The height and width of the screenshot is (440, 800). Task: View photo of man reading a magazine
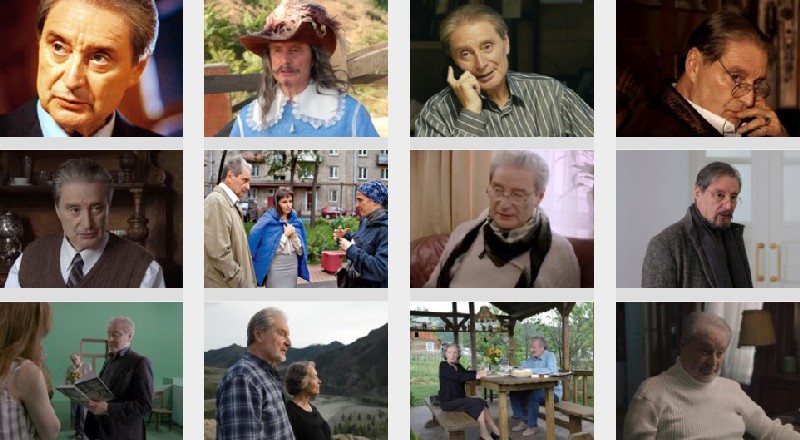91,371
